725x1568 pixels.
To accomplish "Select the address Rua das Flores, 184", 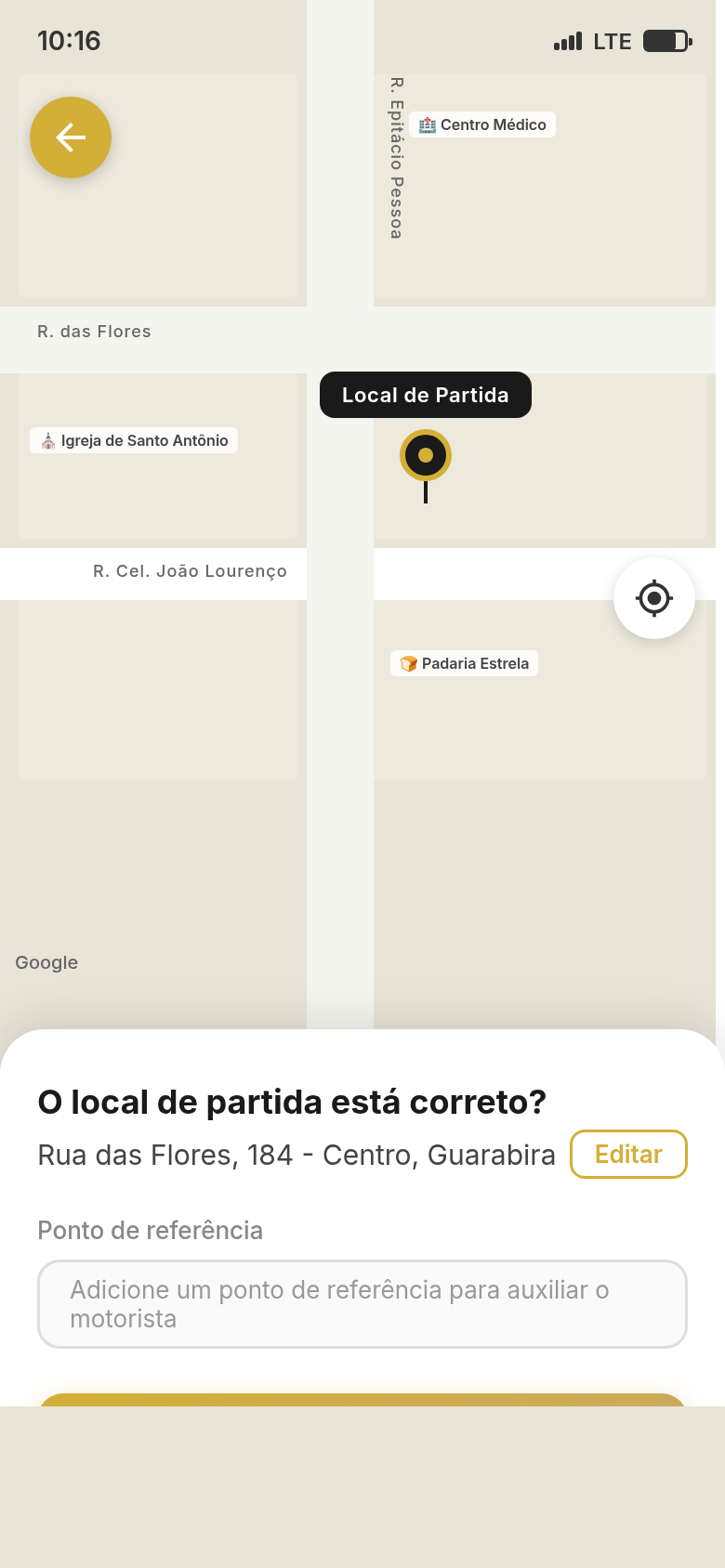I will 296,1155.
